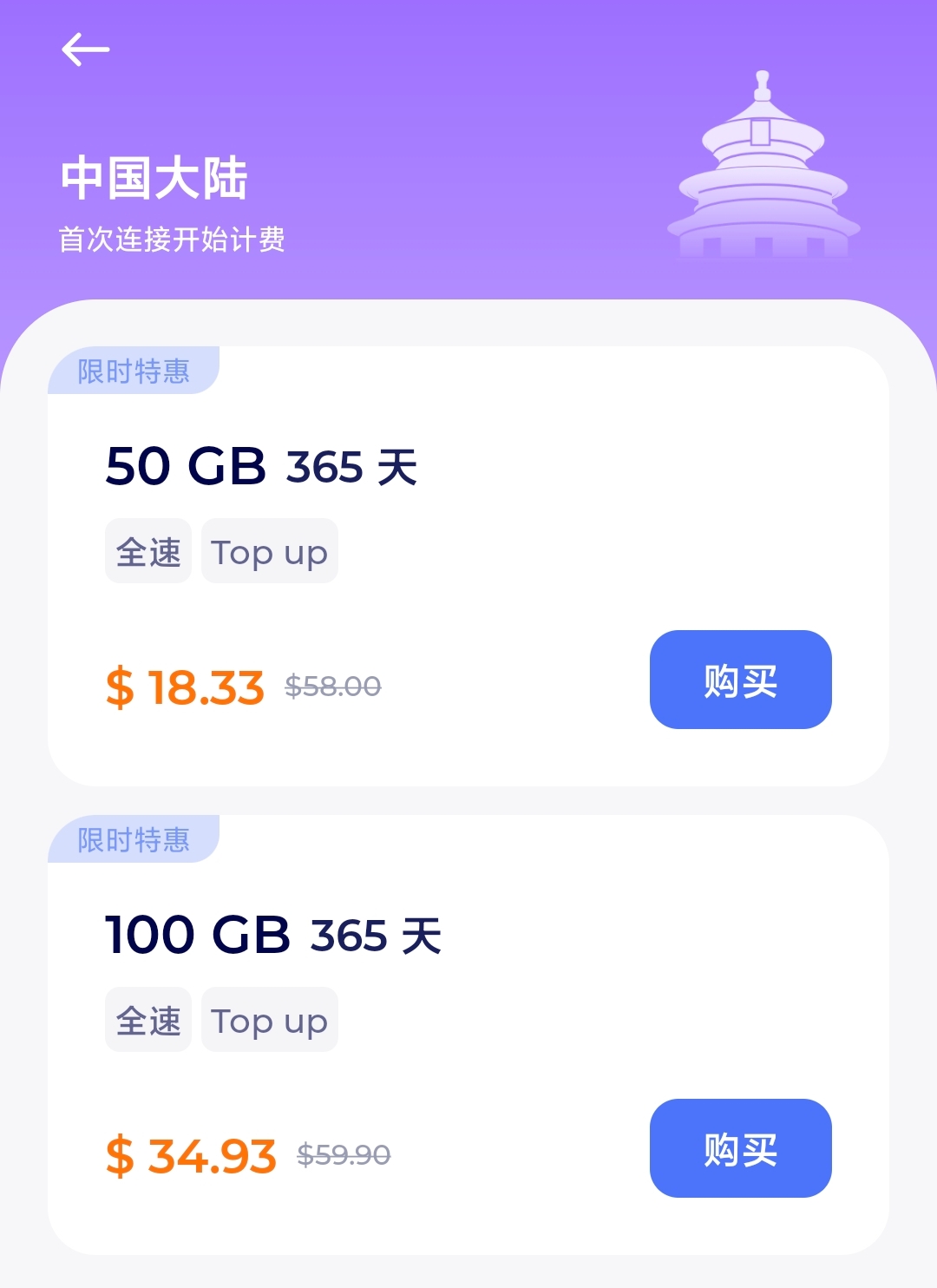Click the strikethrough $59.90 original price

tap(345, 1156)
